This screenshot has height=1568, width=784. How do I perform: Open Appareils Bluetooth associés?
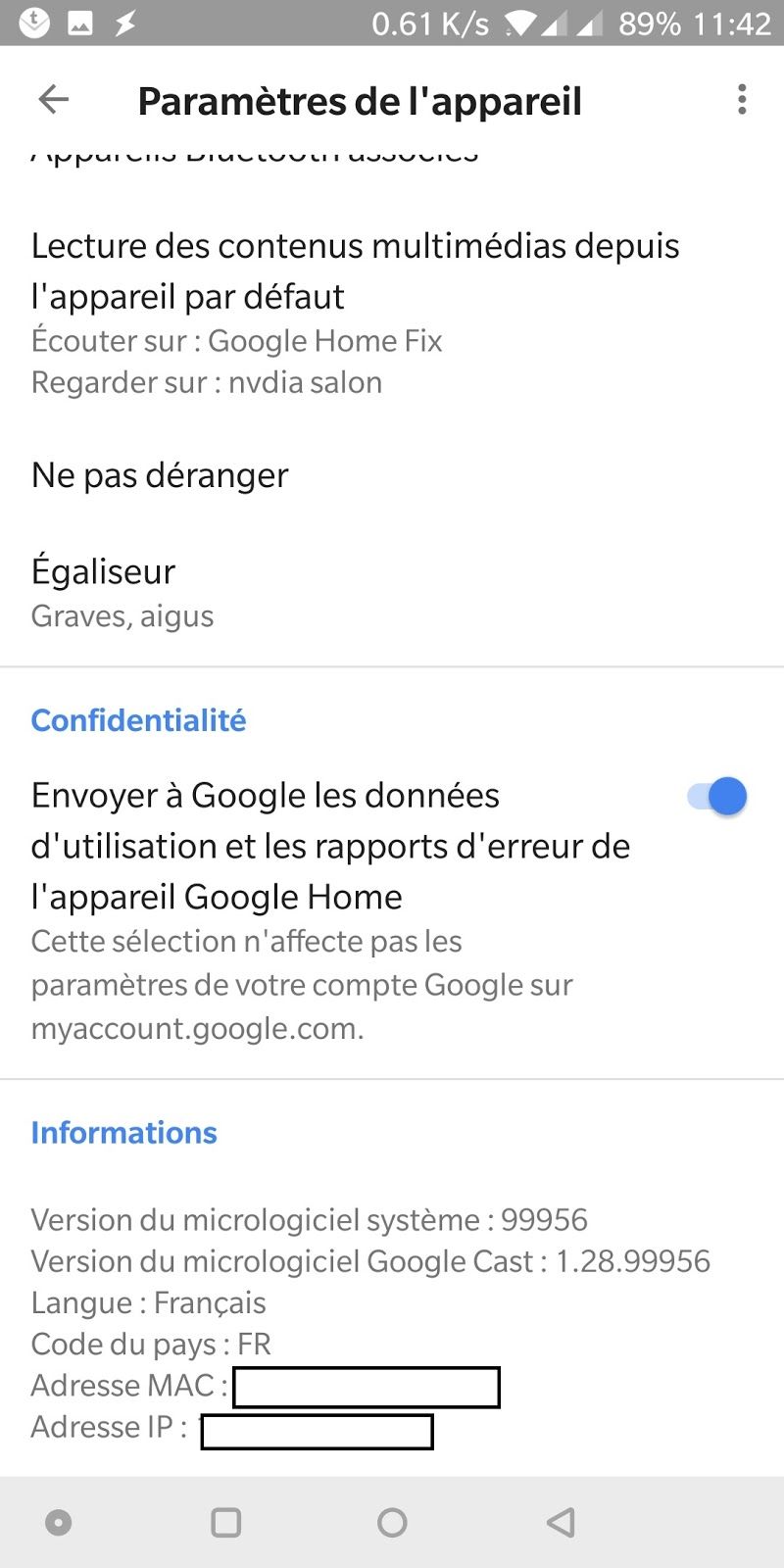255,155
